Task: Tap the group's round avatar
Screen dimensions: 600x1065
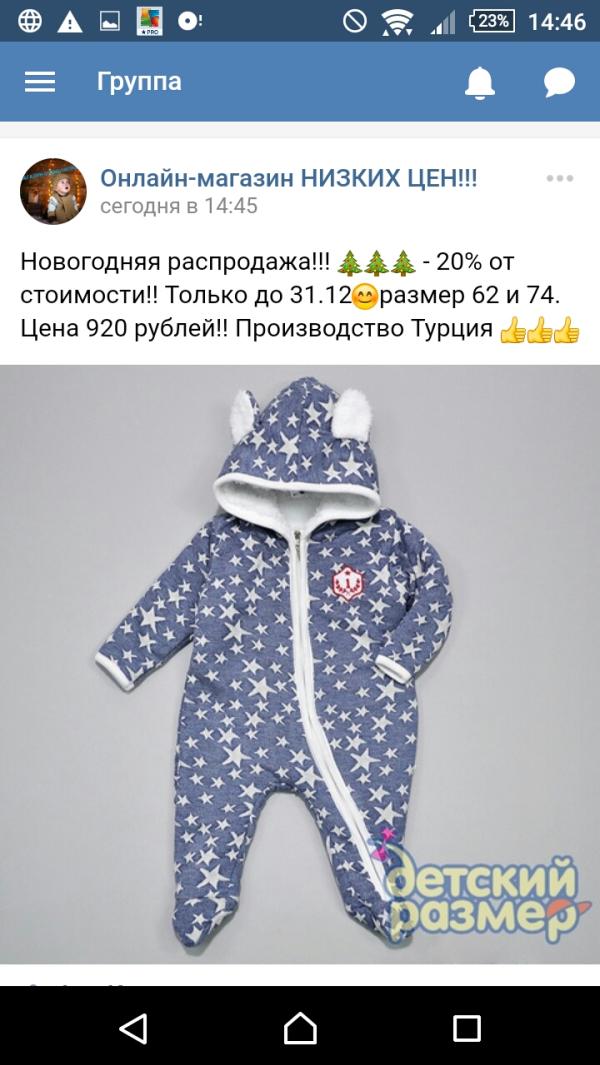Action: 53,191
